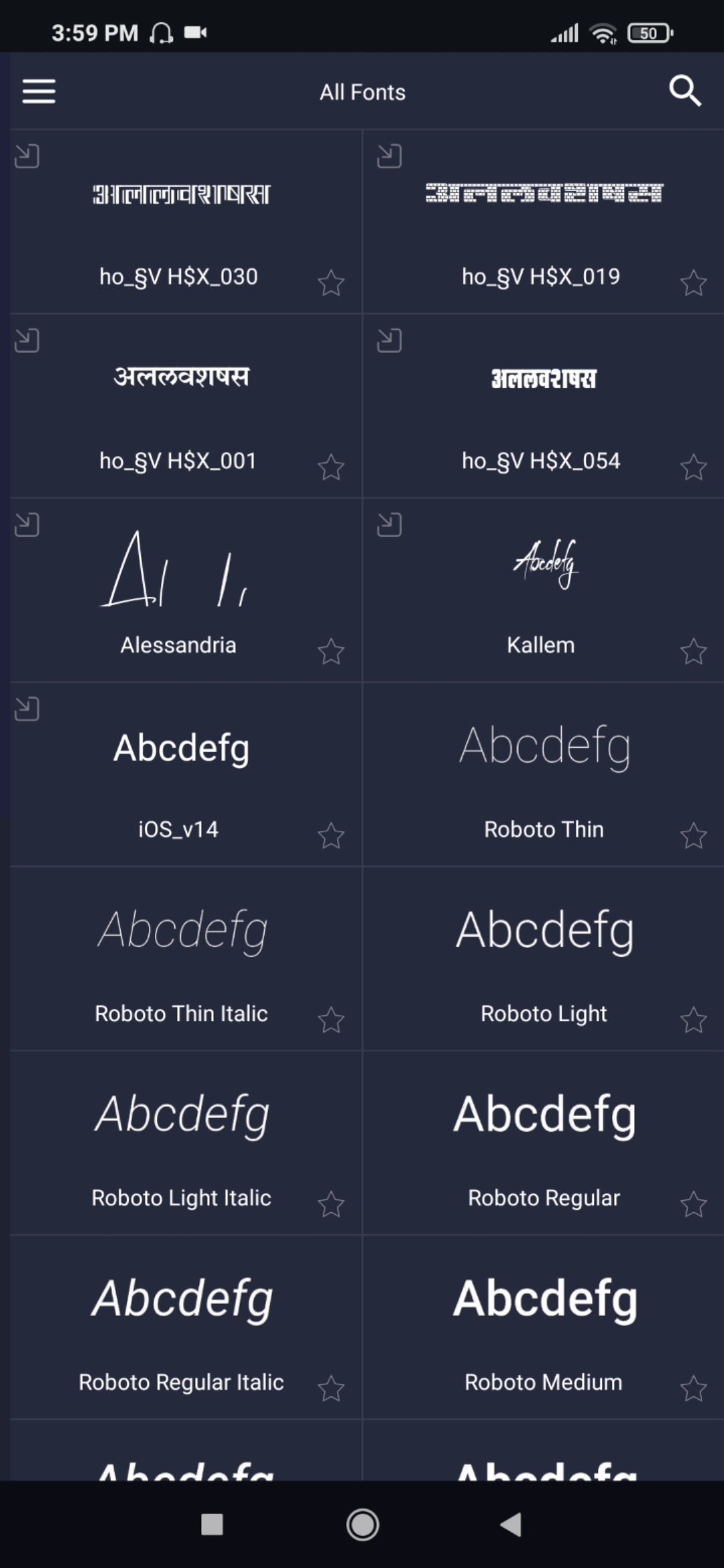This screenshot has width=724, height=1568.
Task: Star the Kallem font
Action: pyautogui.click(x=693, y=651)
